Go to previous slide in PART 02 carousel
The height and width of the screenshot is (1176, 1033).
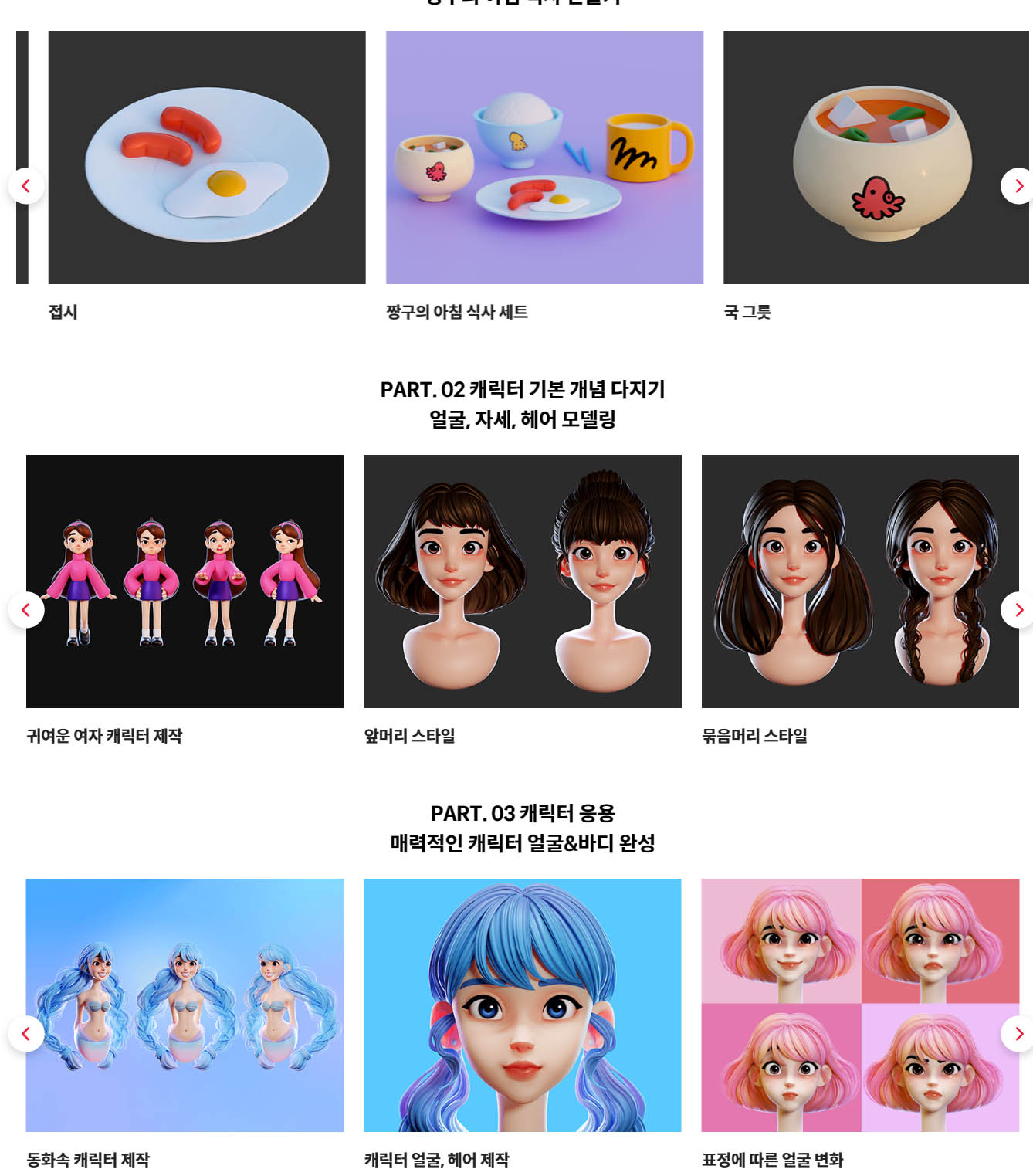coord(26,610)
